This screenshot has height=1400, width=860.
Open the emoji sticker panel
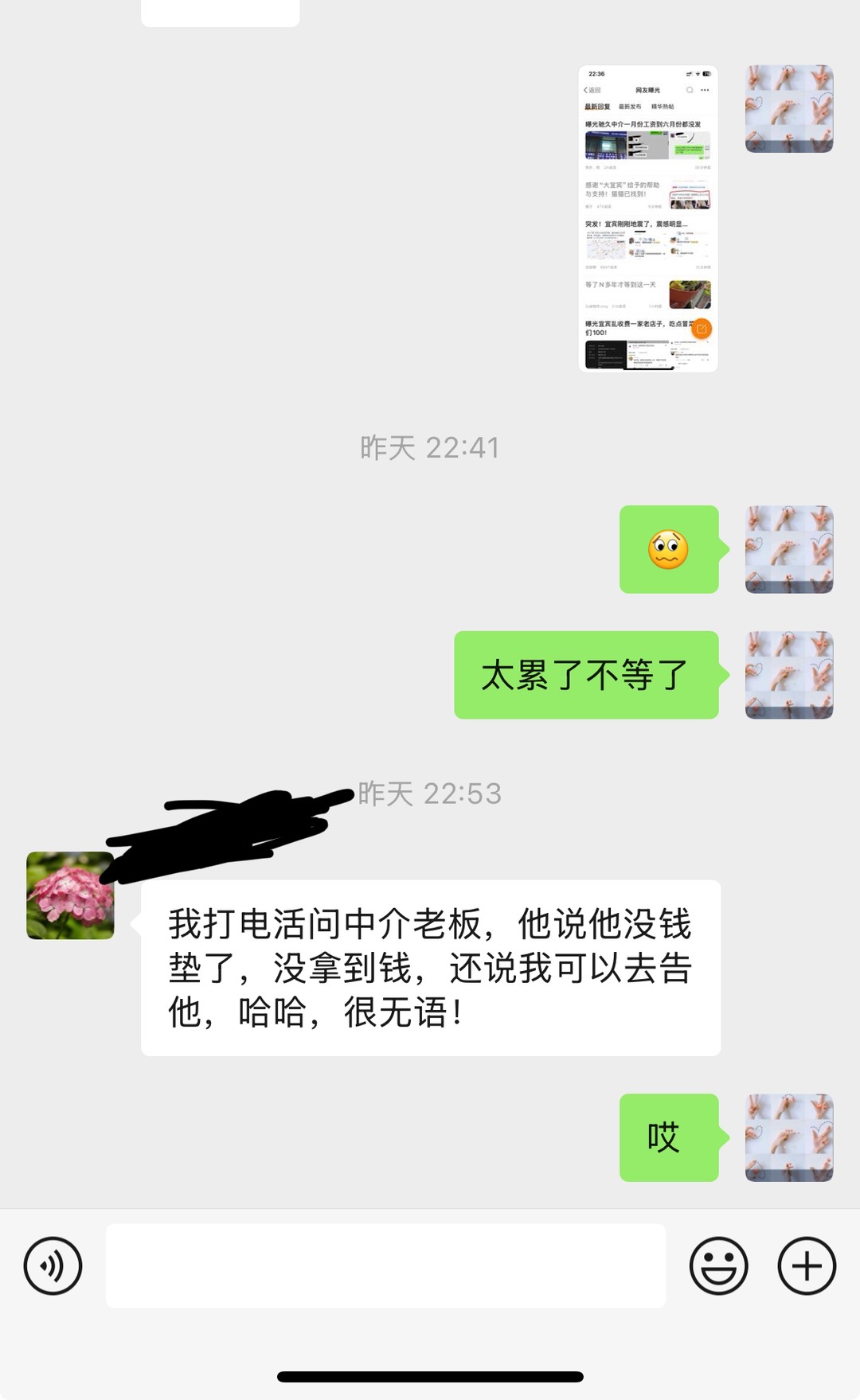[718, 1265]
